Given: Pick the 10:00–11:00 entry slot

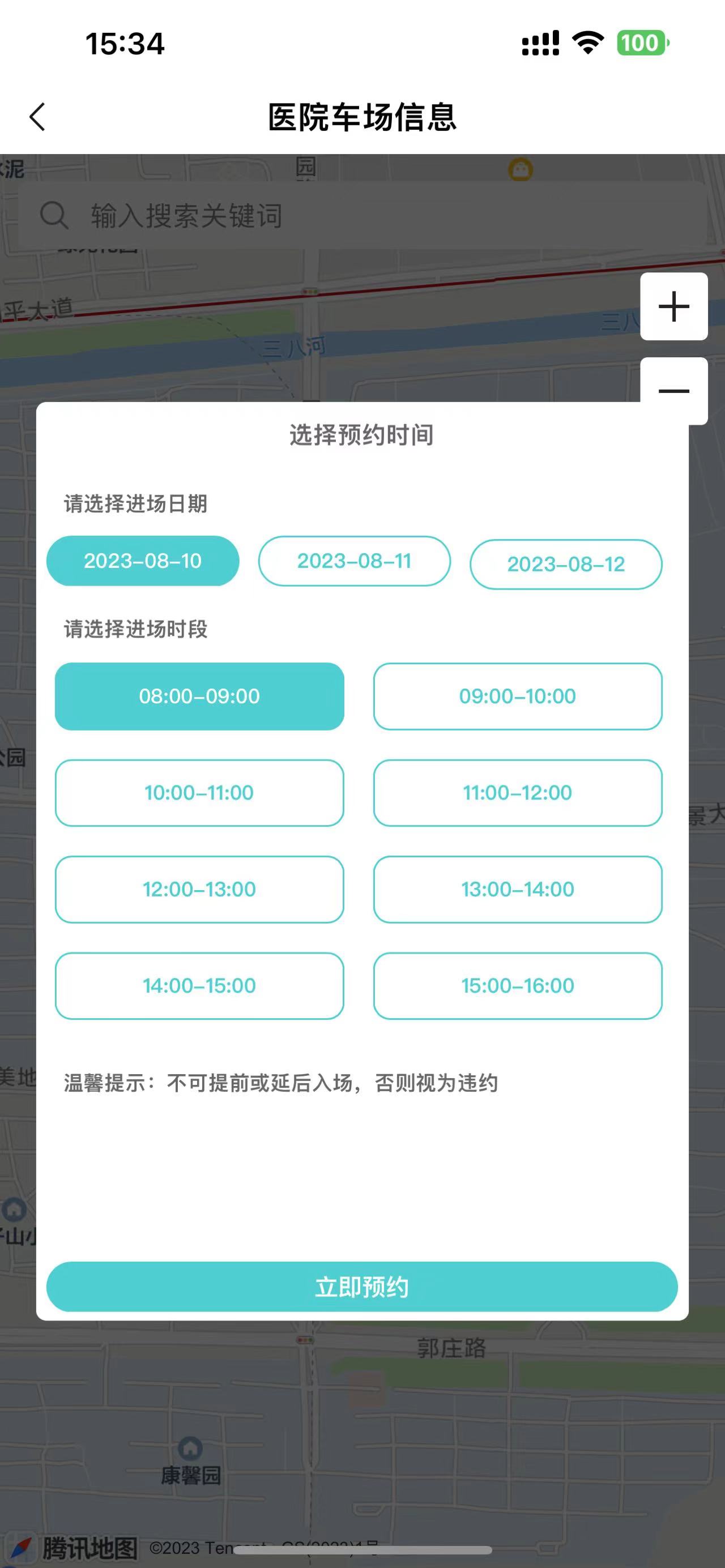Looking at the screenshot, I should click(199, 793).
